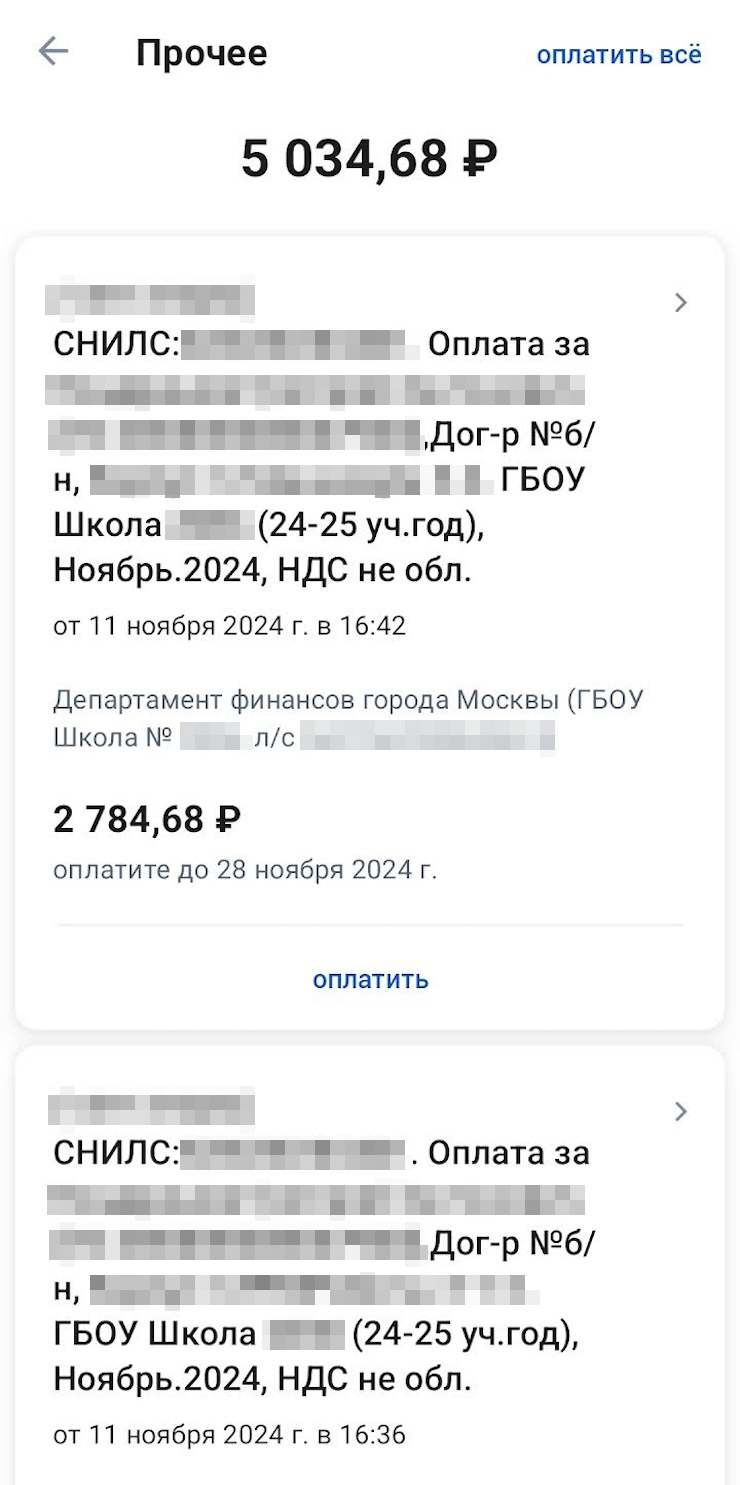Open details of the 16:42 bill via chevron
The height and width of the screenshot is (1485, 740).
[681, 302]
